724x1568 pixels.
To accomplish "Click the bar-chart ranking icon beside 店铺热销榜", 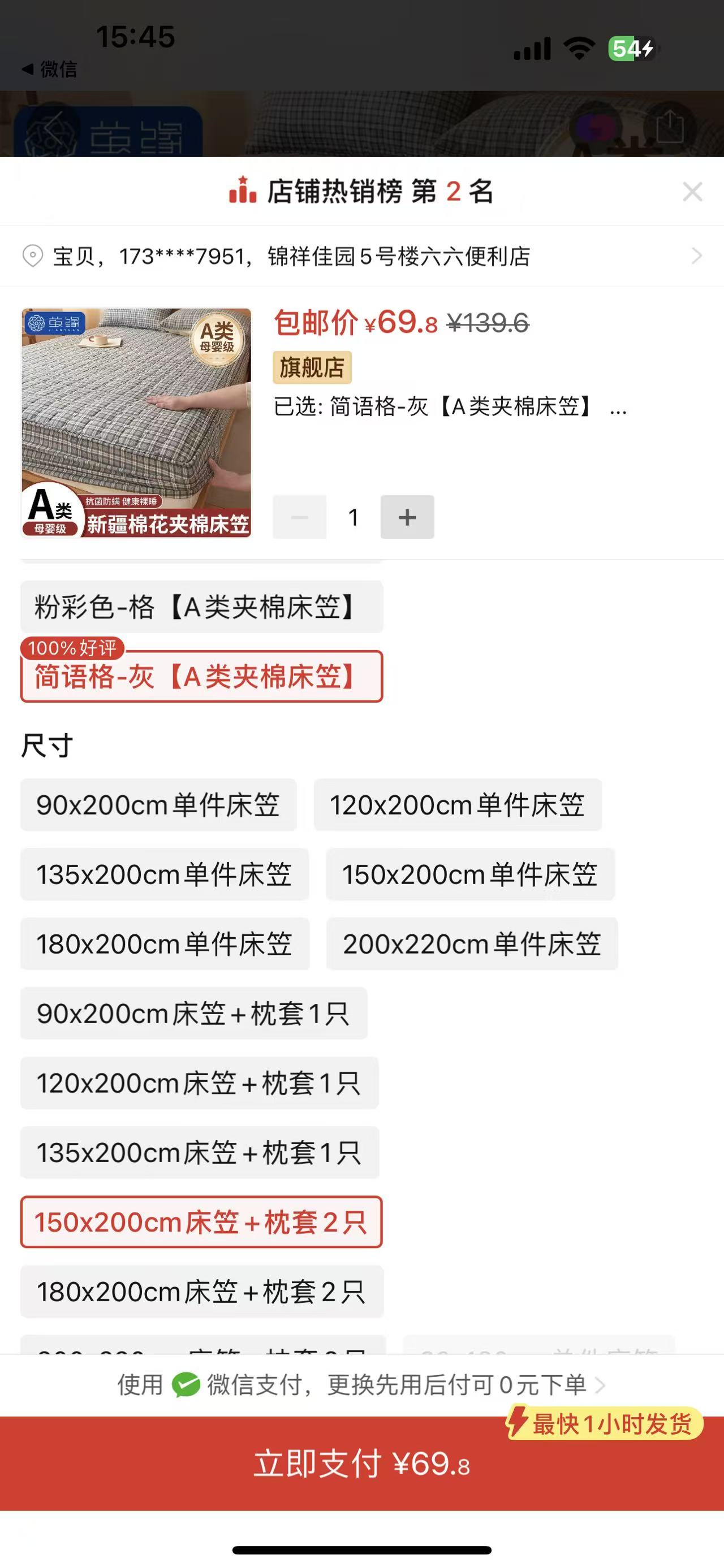I will pos(242,192).
